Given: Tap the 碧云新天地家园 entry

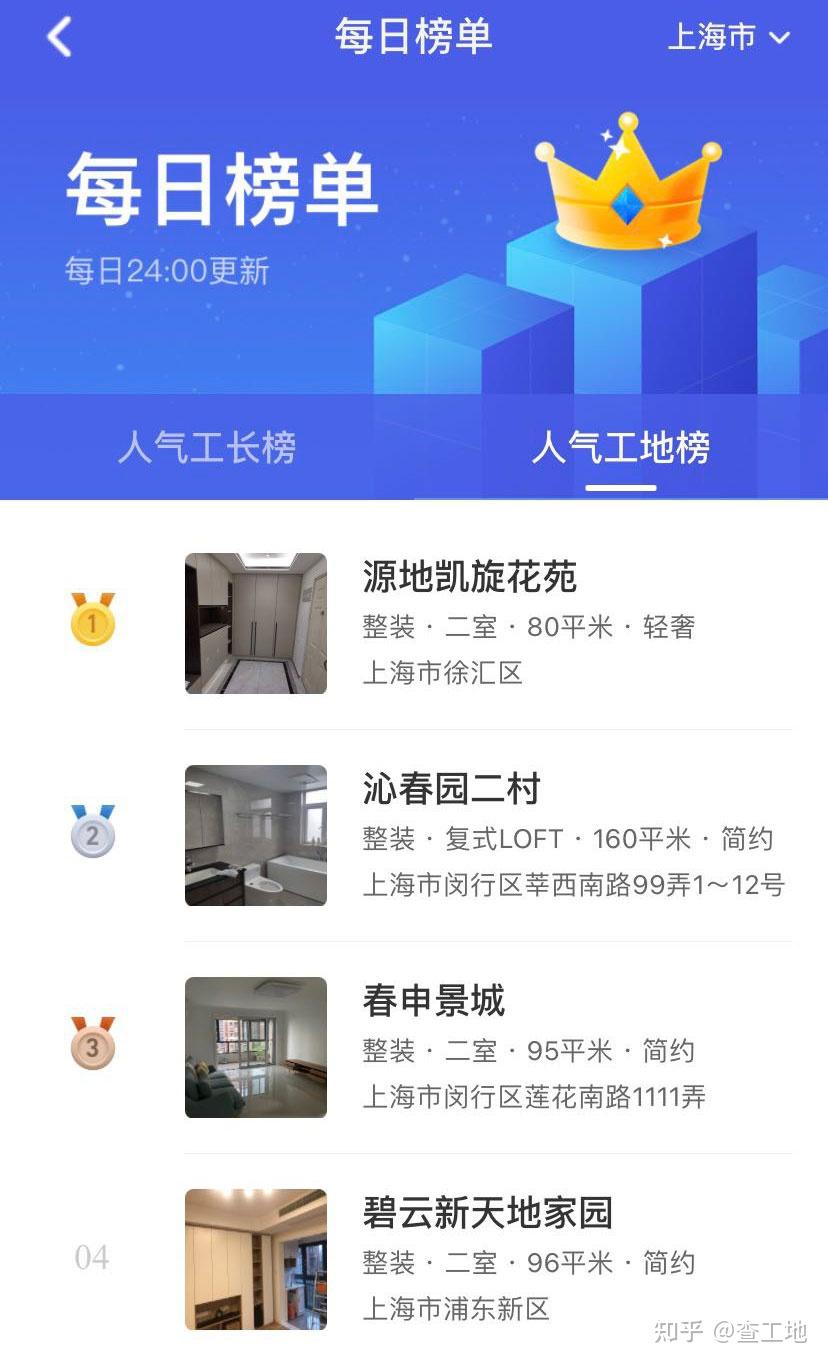Looking at the screenshot, I should pyautogui.click(x=487, y=1213).
